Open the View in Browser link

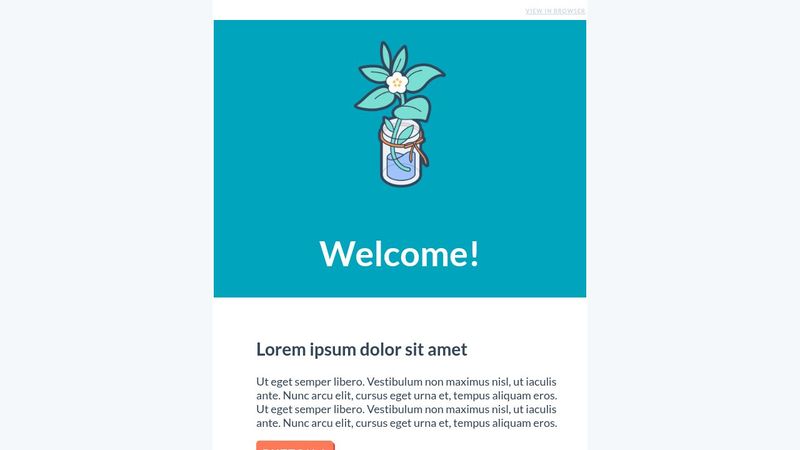coord(555,11)
